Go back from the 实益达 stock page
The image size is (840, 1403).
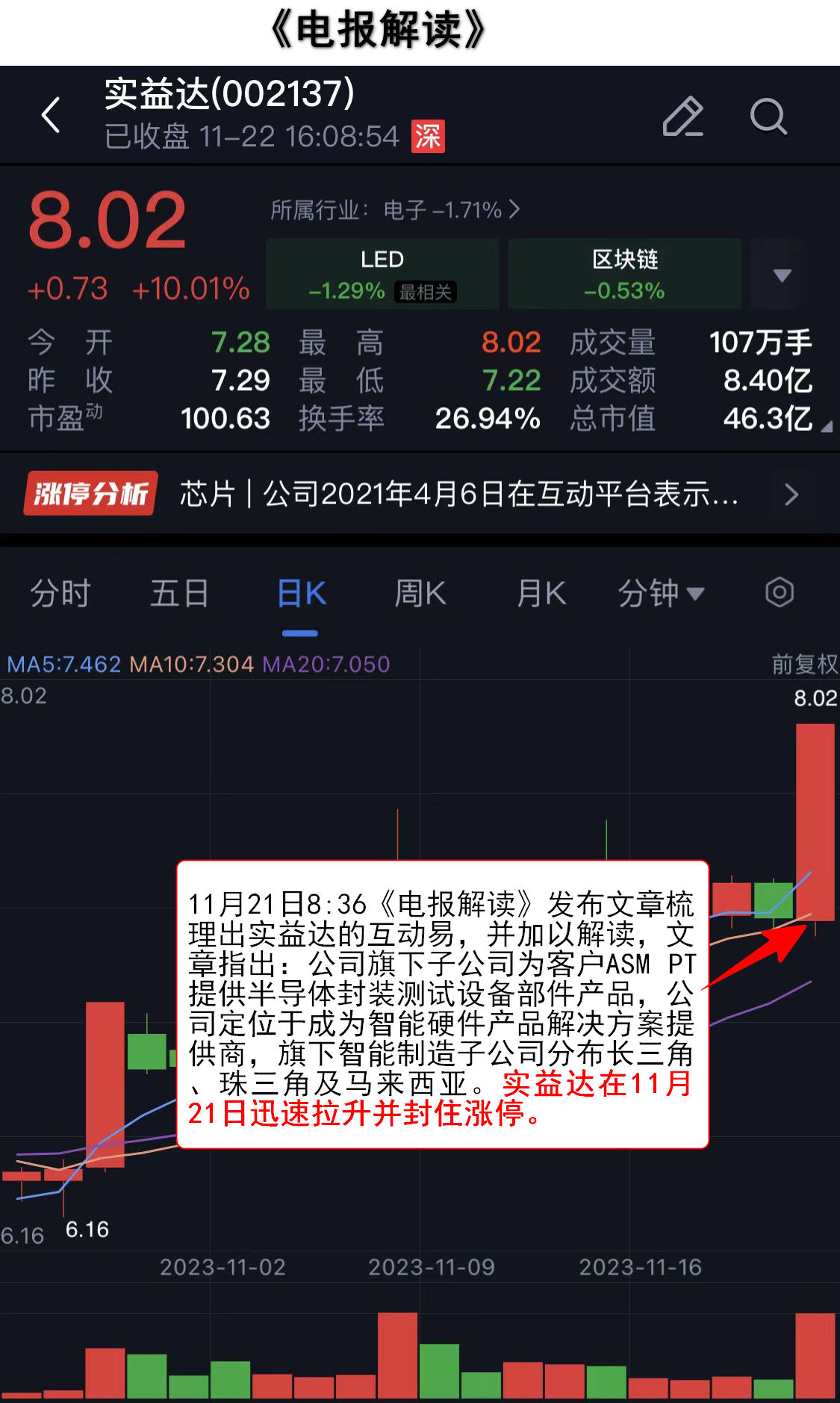tap(51, 116)
